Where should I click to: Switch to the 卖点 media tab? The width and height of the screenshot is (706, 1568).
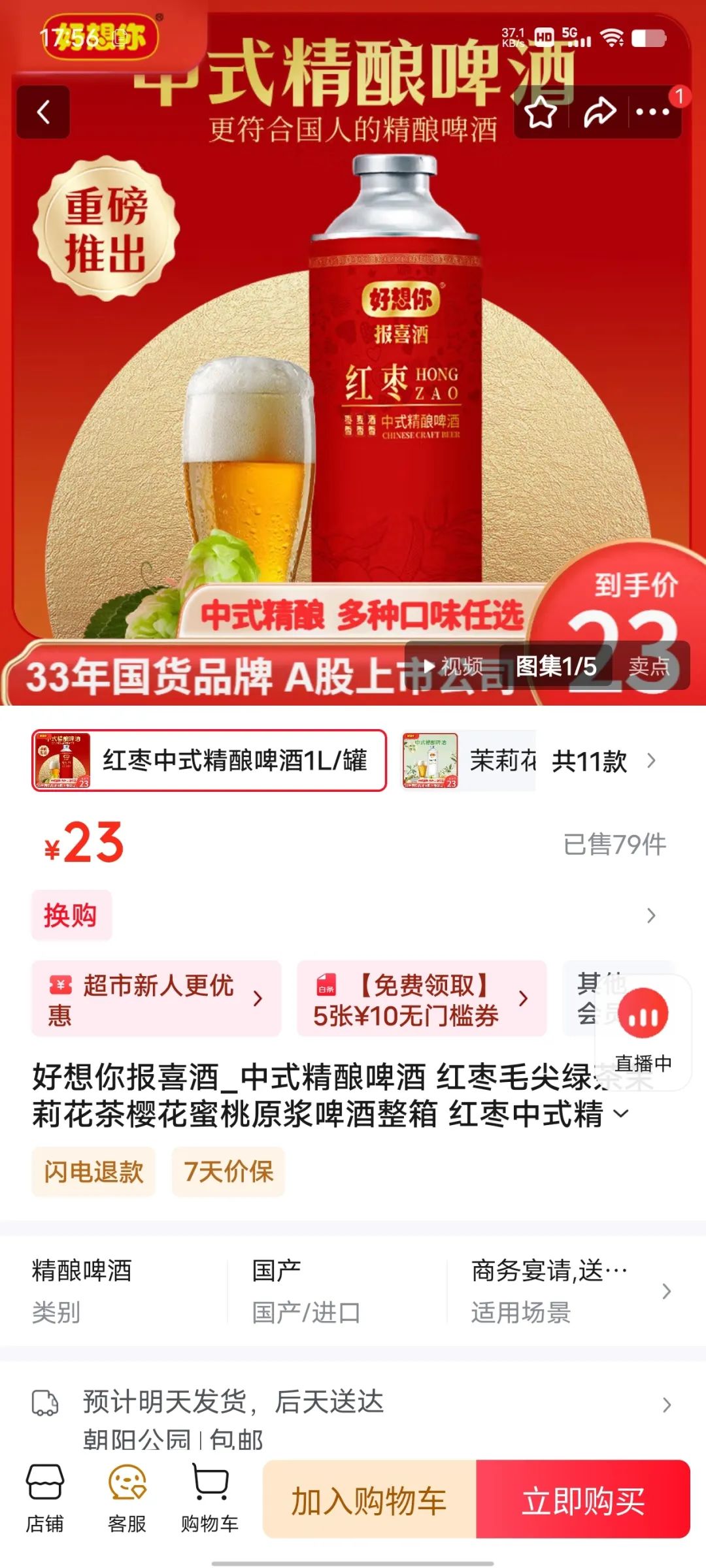[649, 666]
